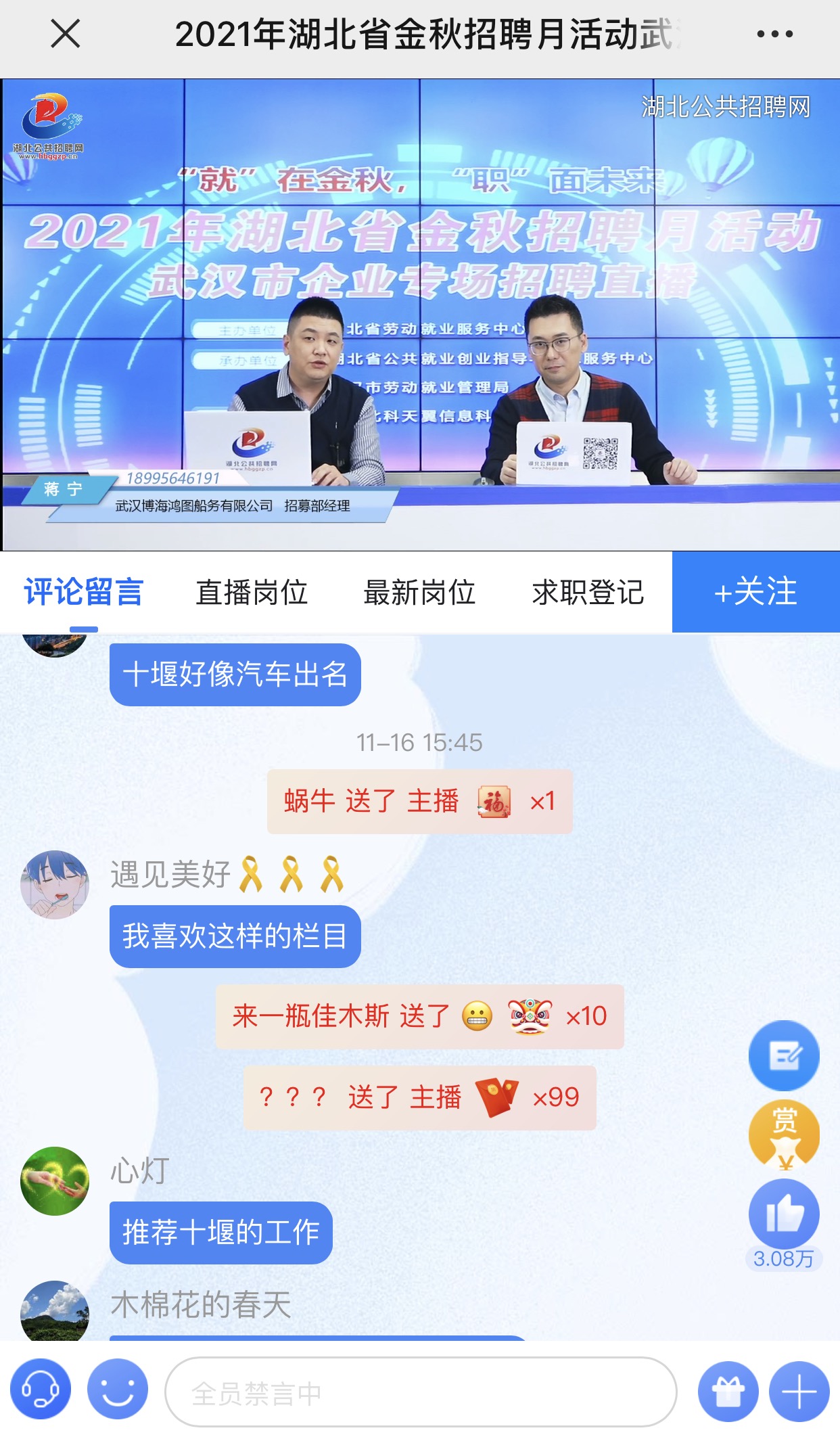
Task: Tap the thumbs-up like icon
Action: tap(783, 1213)
